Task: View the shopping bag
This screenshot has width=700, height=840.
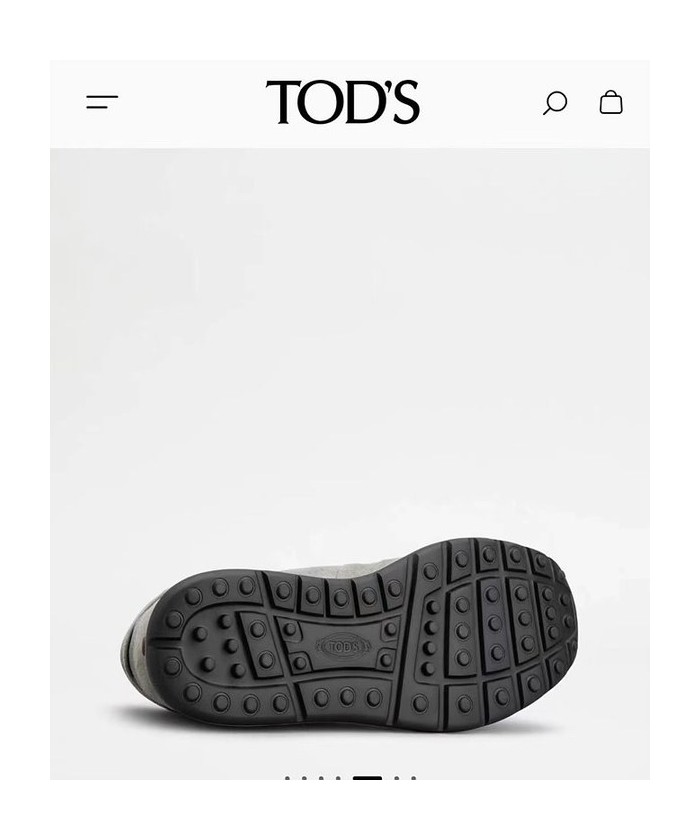Action: 611,102
